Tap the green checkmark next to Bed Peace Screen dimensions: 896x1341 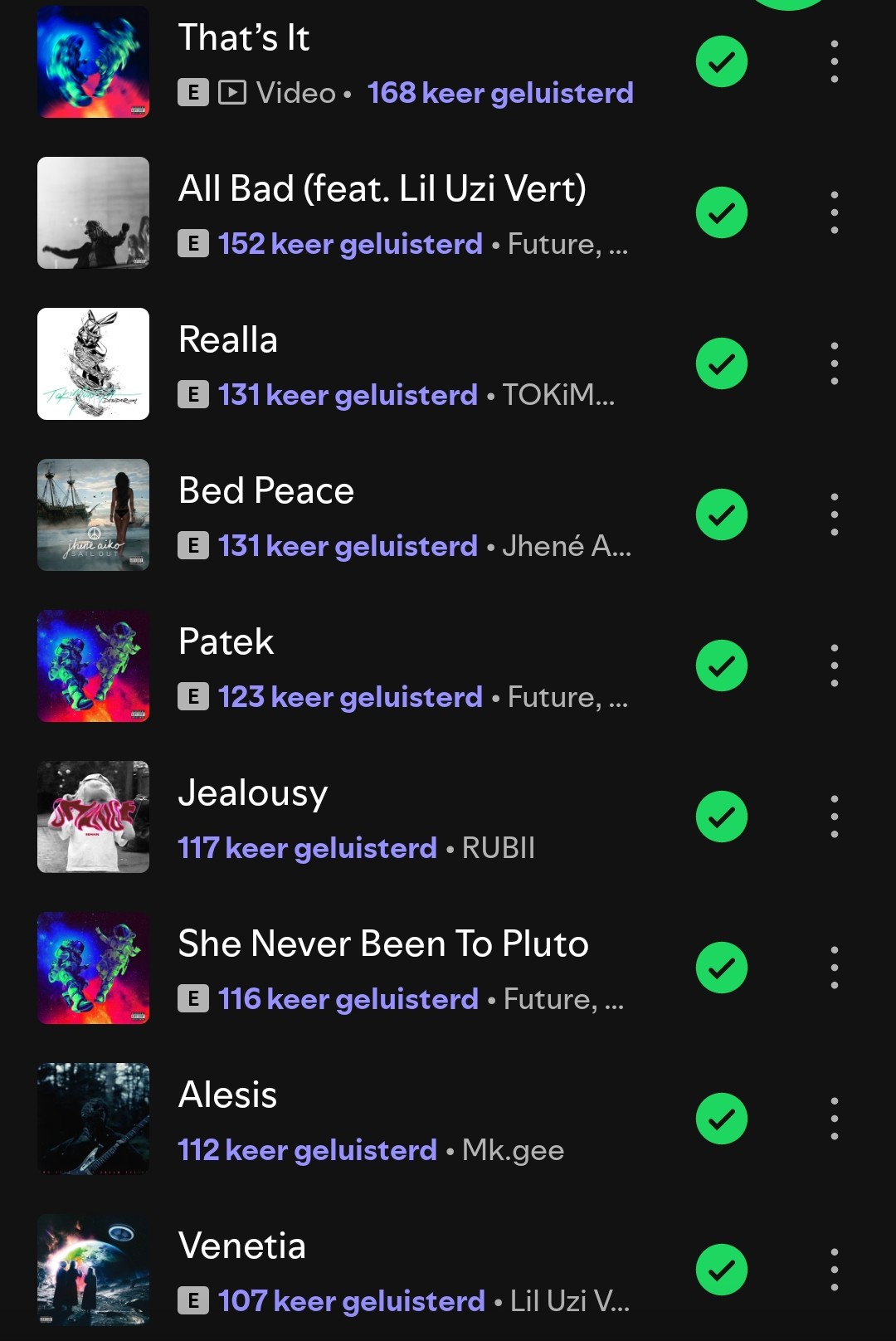pos(722,515)
